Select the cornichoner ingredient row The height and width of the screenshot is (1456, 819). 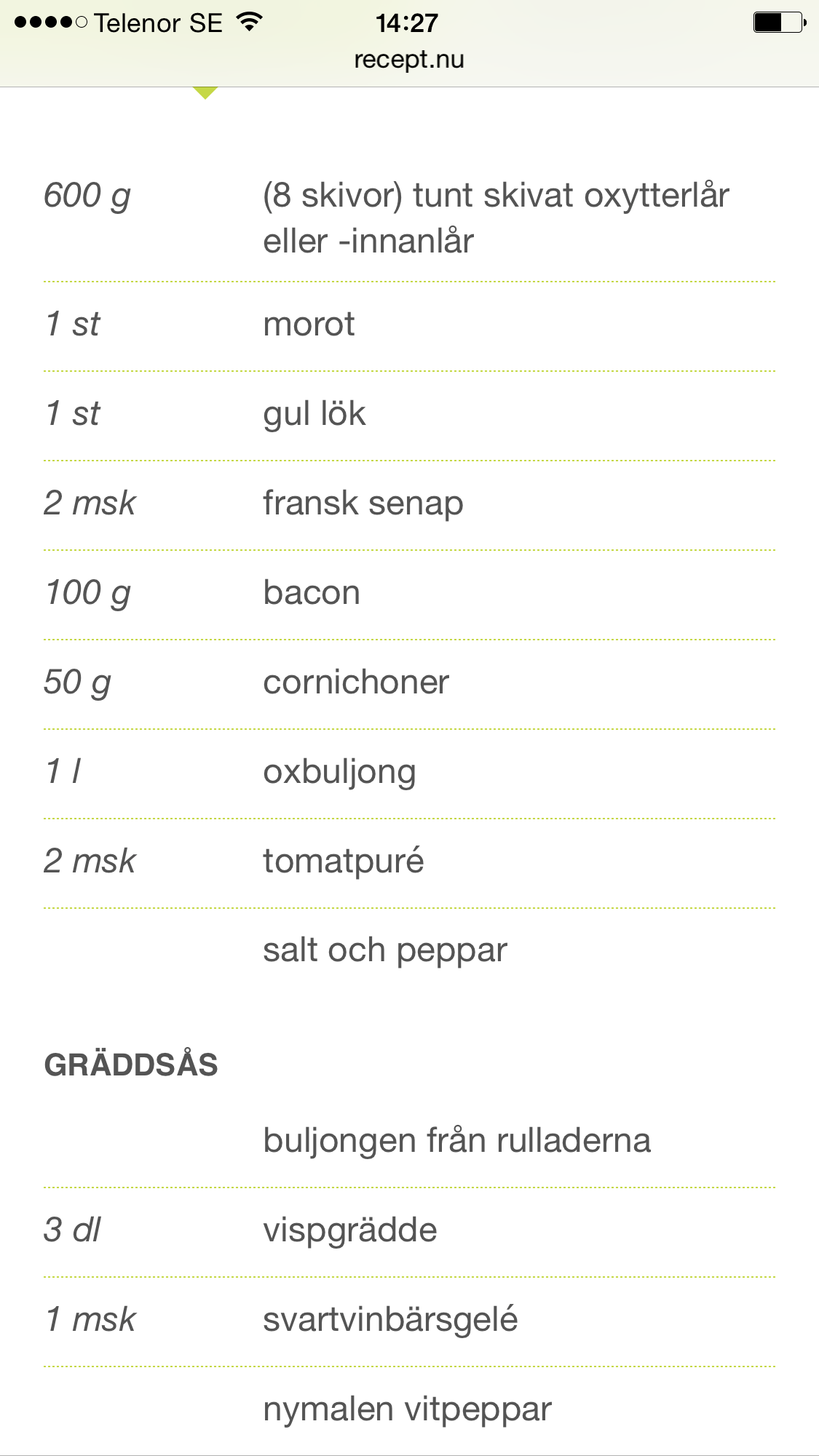[356, 683]
